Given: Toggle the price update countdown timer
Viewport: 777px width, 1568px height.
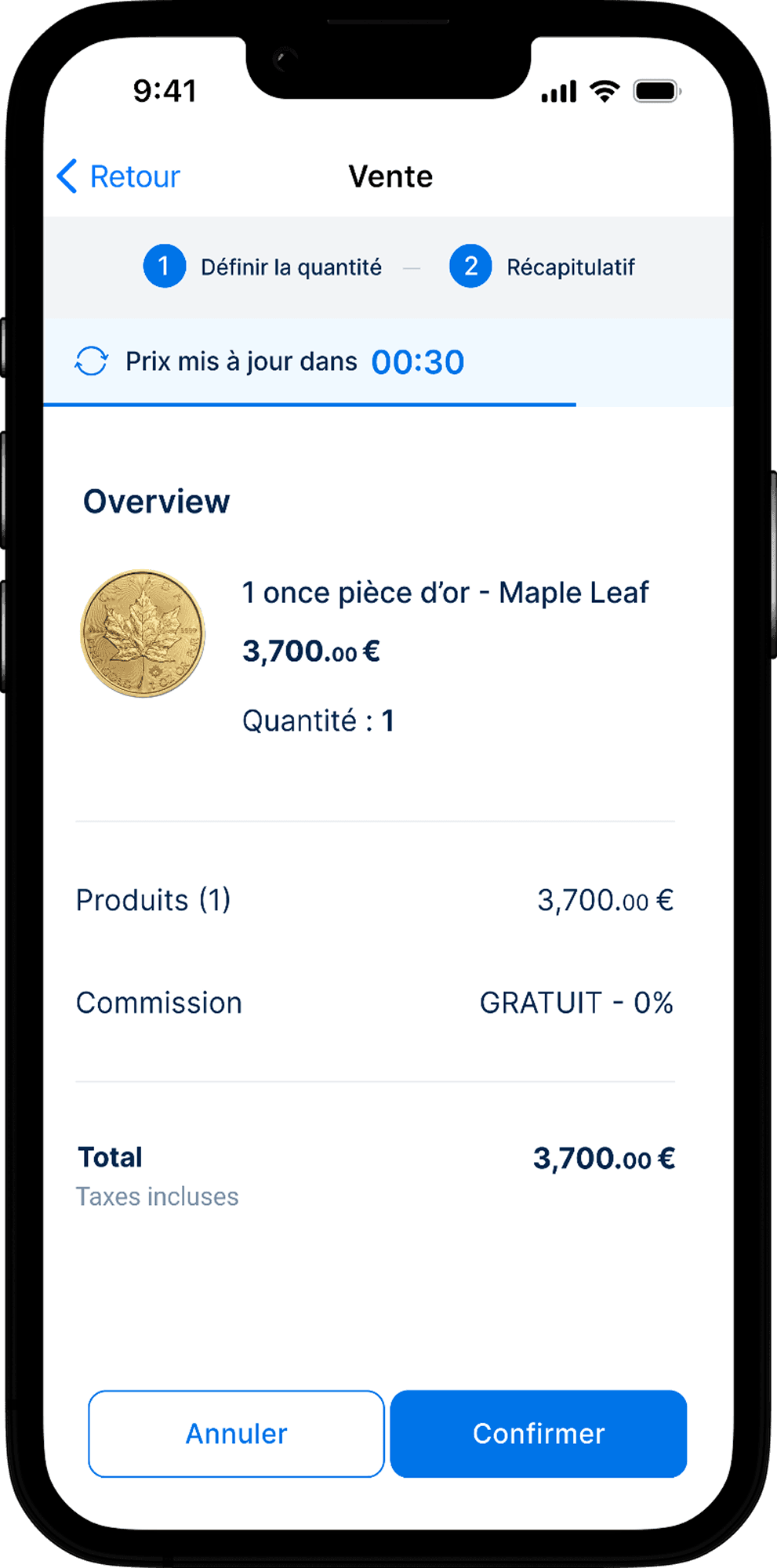Looking at the screenshot, I should (x=418, y=361).
